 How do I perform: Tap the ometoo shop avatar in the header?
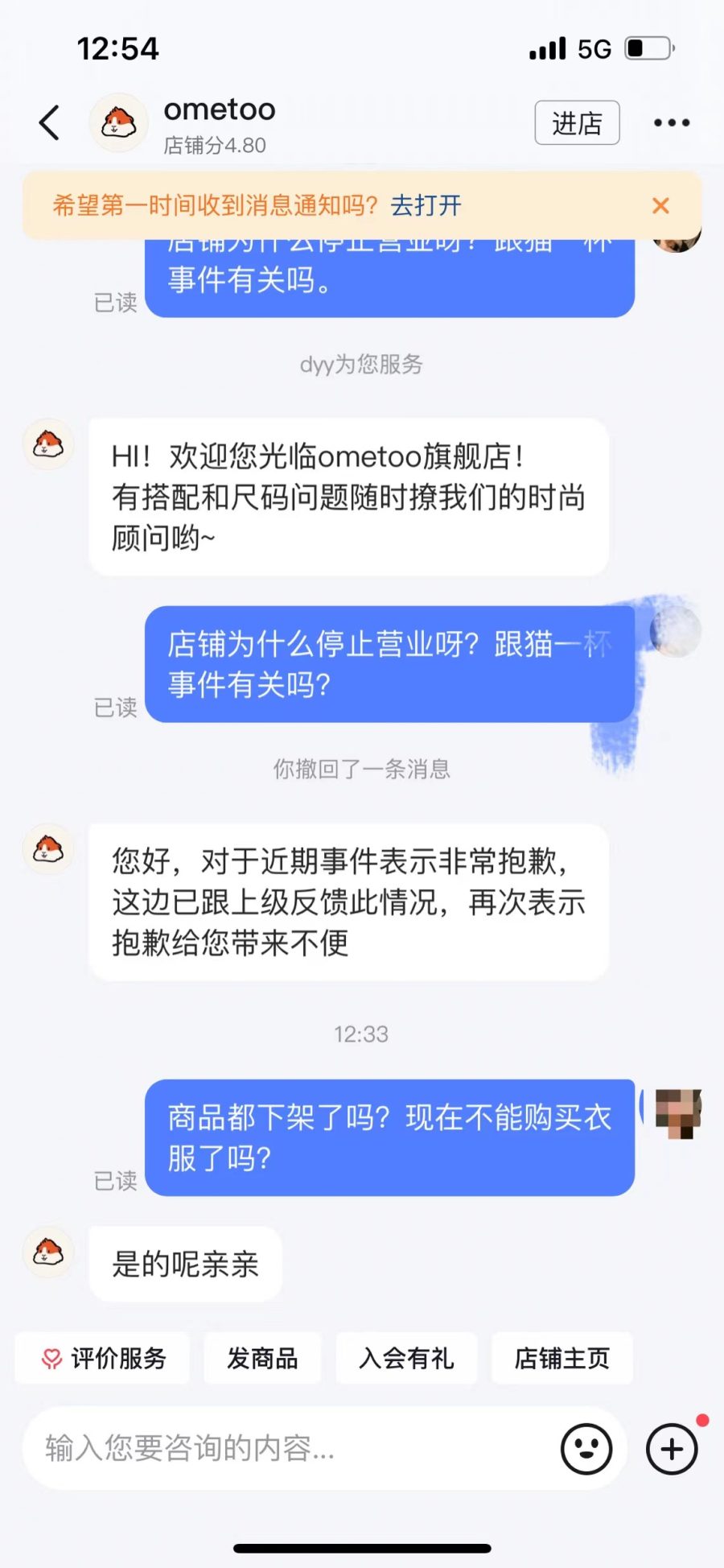point(118,123)
